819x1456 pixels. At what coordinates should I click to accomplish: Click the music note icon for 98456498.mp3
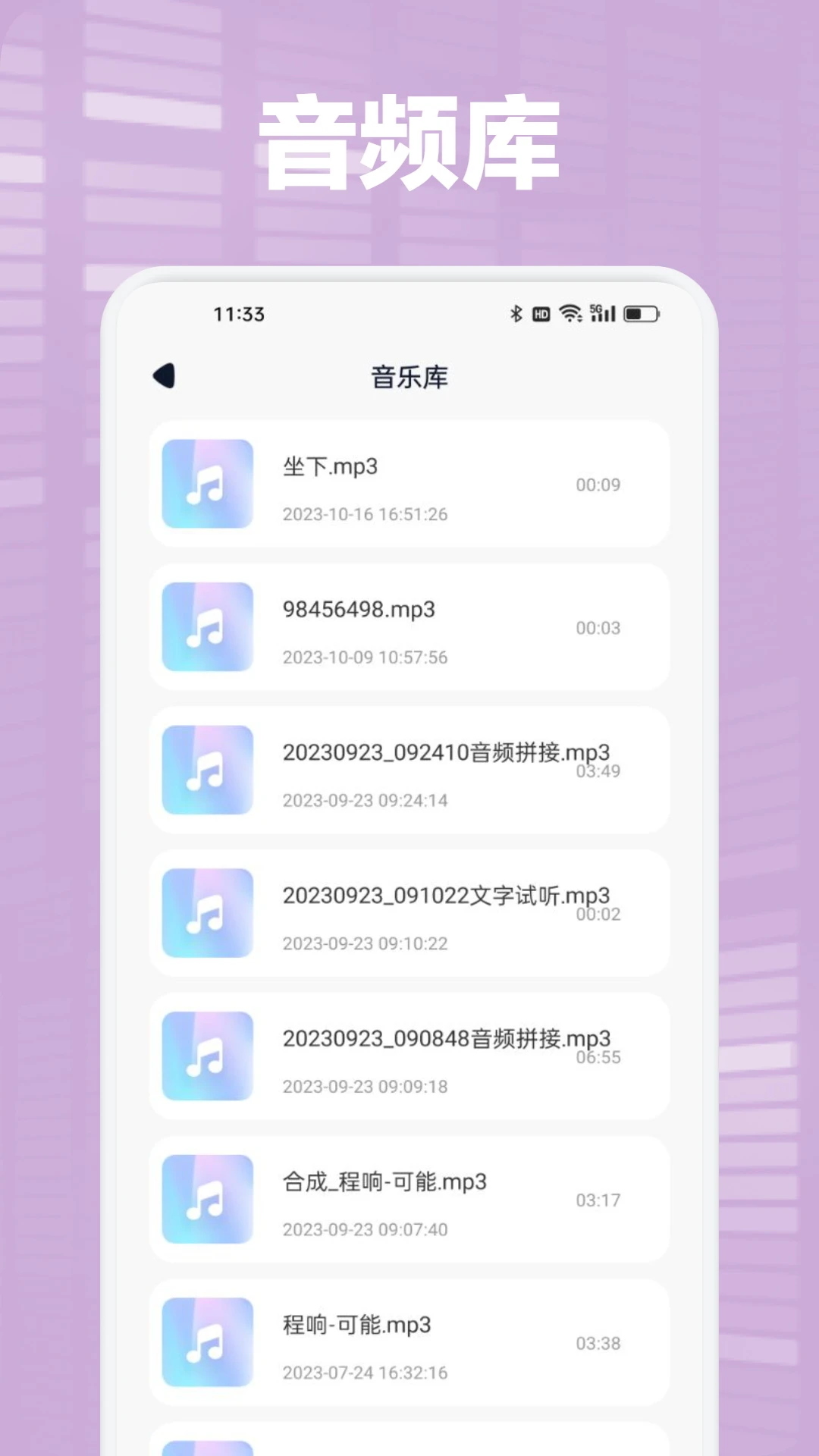[x=206, y=628]
